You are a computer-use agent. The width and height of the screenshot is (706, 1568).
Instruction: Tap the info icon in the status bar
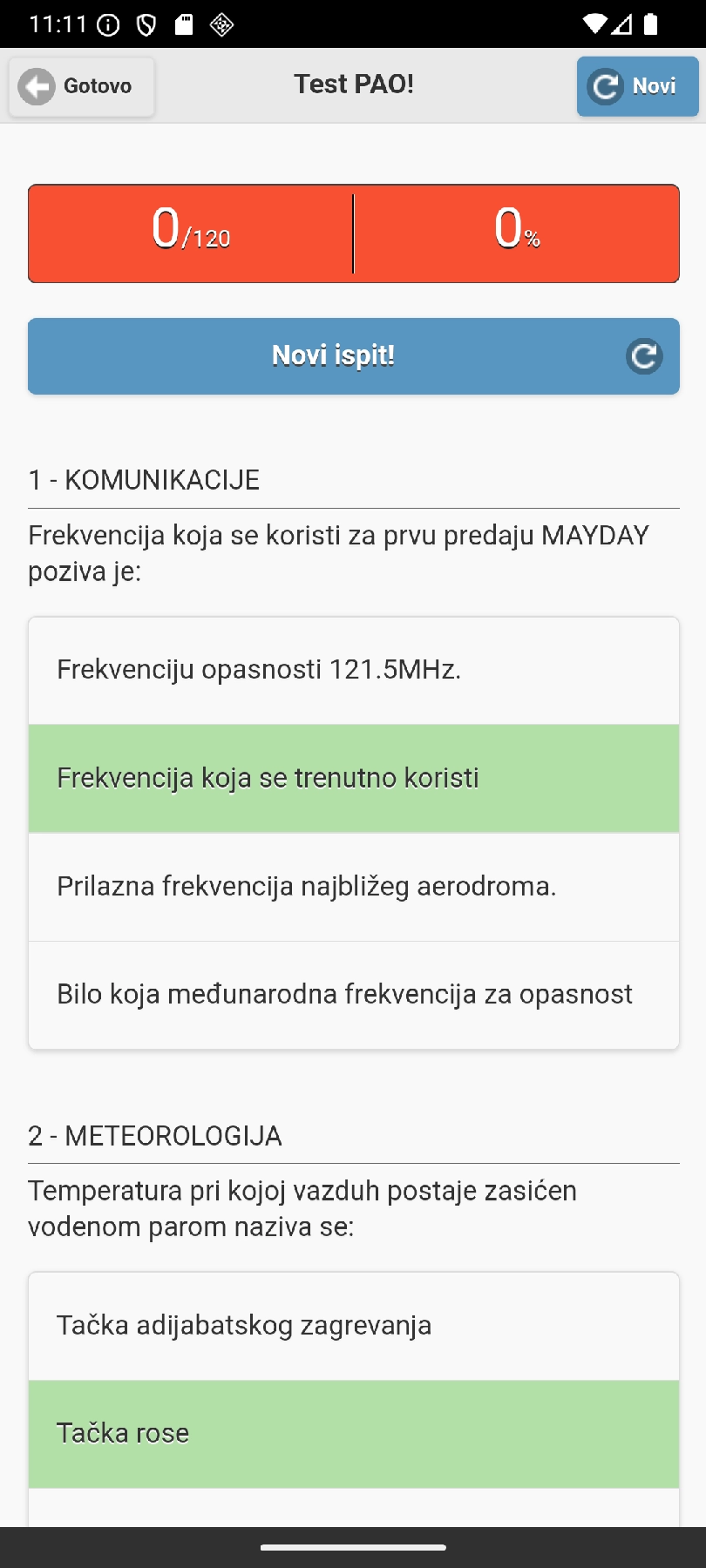[x=106, y=24]
